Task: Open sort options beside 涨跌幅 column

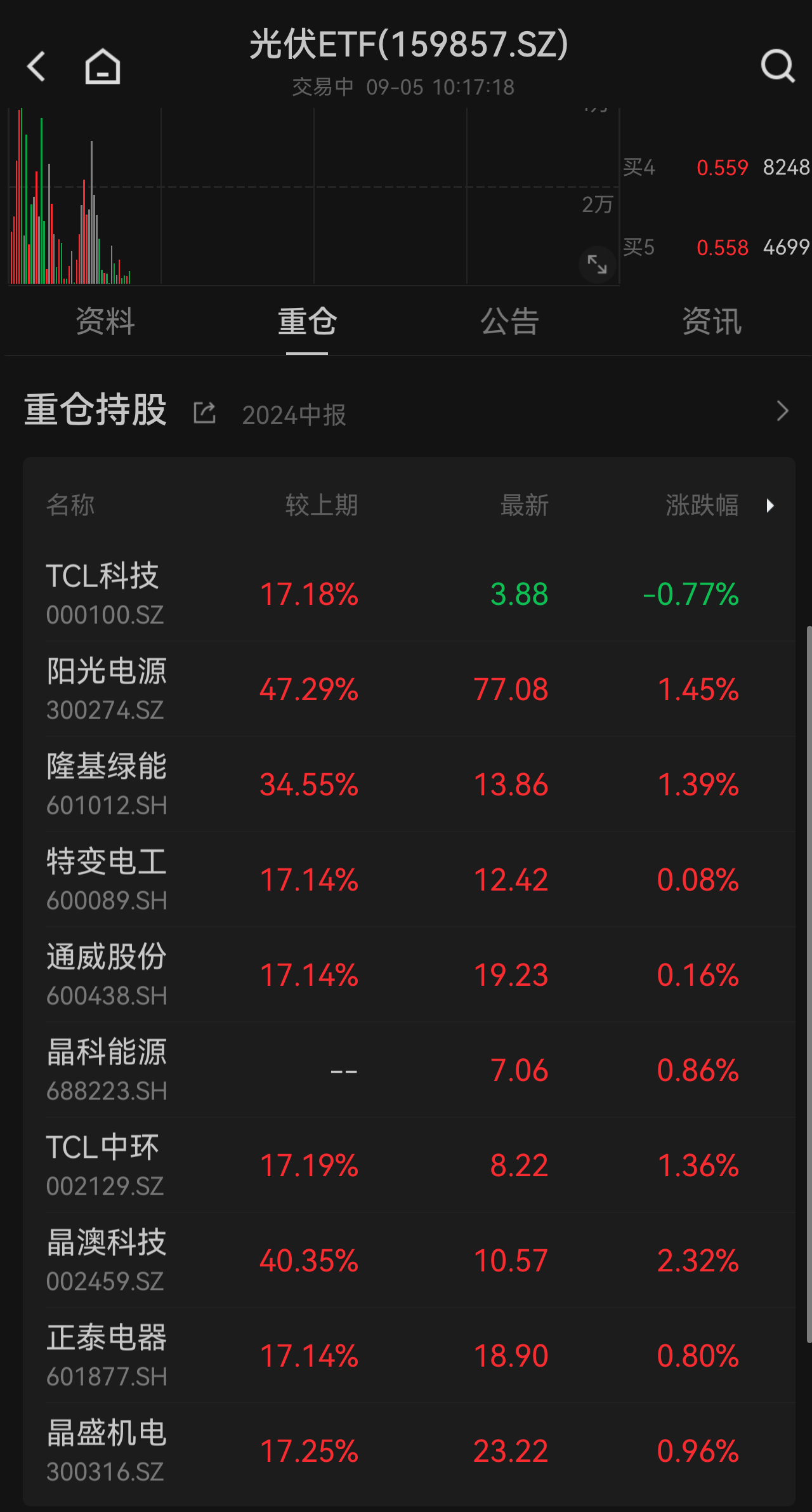Action: pyautogui.click(x=771, y=505)
